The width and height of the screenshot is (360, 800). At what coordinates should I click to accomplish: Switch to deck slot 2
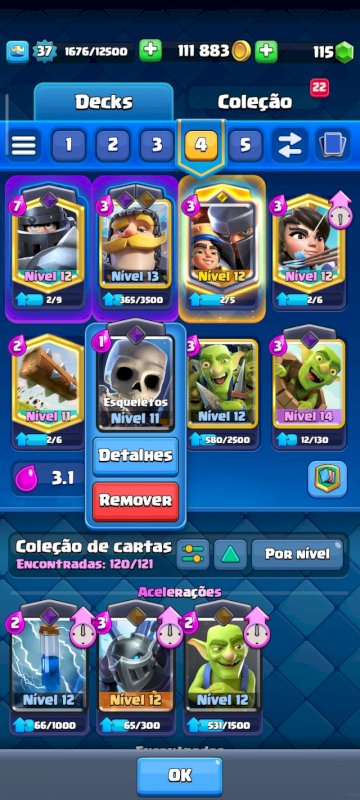(x=112, y=145)
